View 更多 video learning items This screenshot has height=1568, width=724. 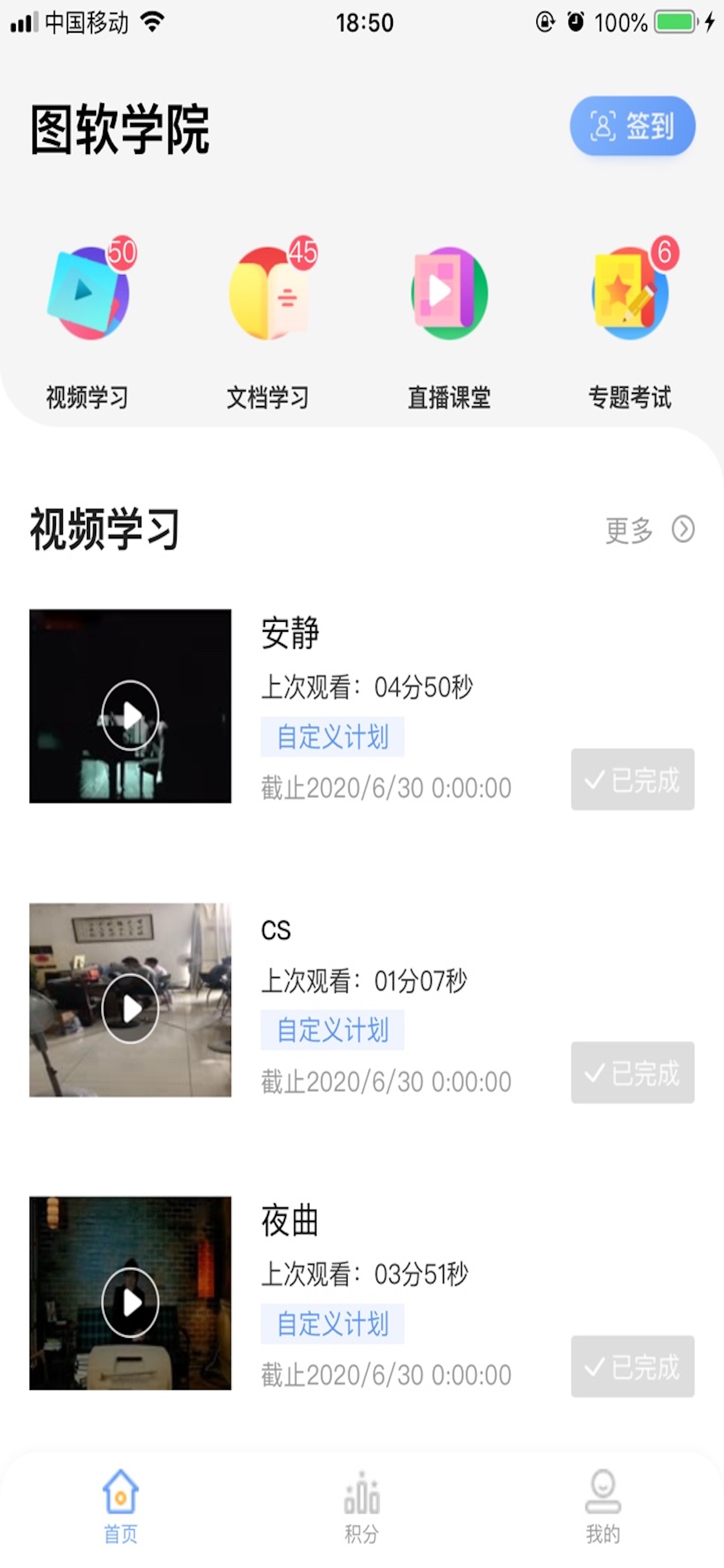[x=650, y=530]
